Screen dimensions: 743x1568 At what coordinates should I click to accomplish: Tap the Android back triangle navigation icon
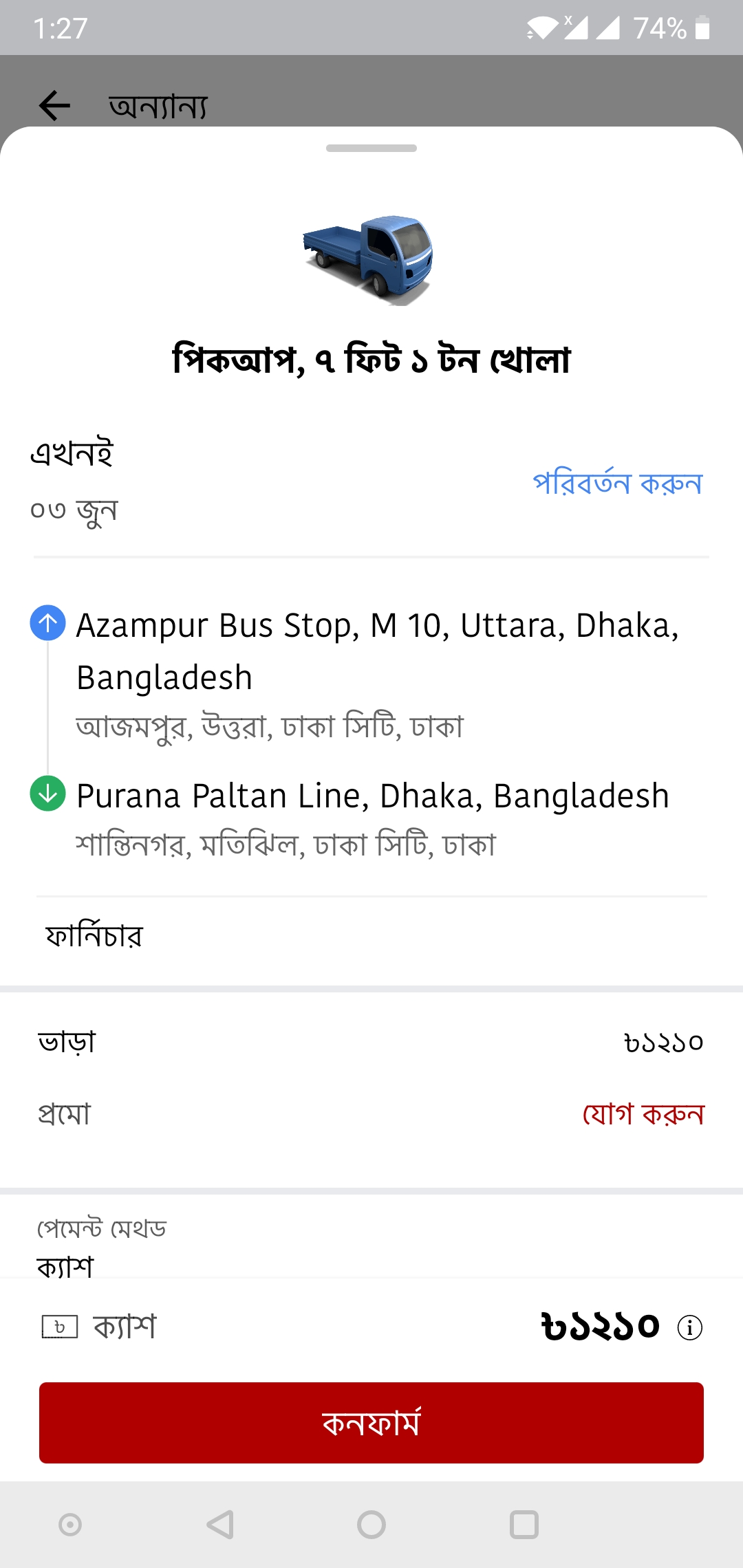219,1523
